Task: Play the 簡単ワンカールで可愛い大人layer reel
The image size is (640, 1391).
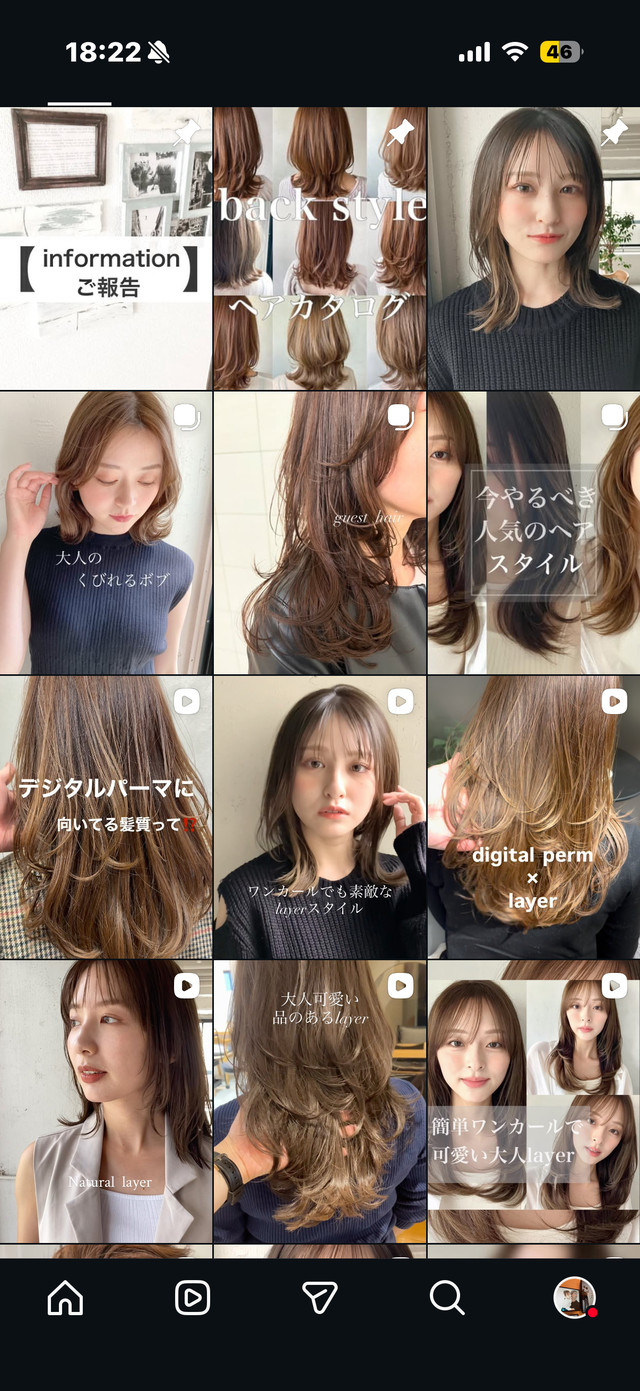Action: (534, 1101)
